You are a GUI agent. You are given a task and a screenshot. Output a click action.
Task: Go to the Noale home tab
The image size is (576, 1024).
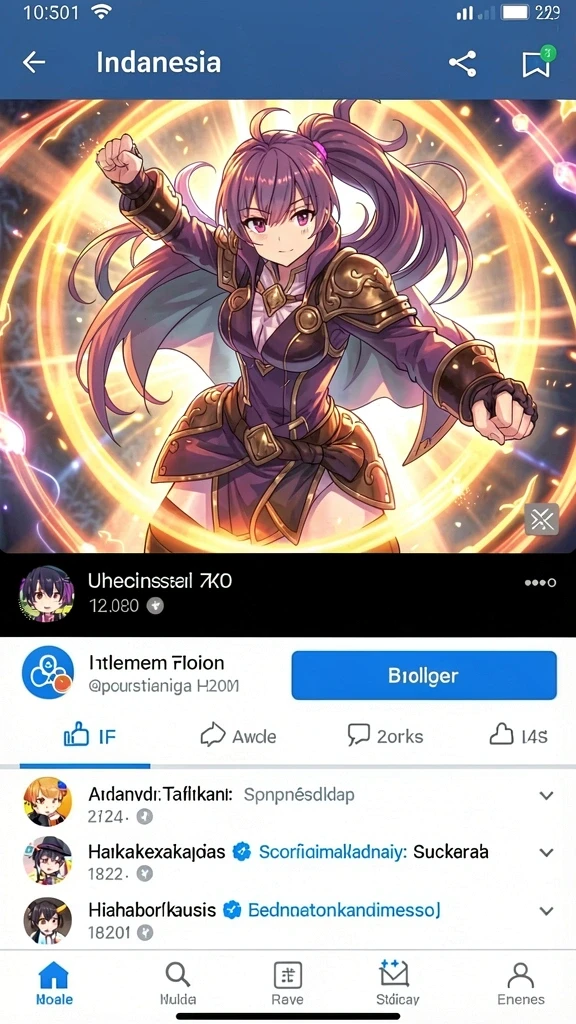click(54, 984)
